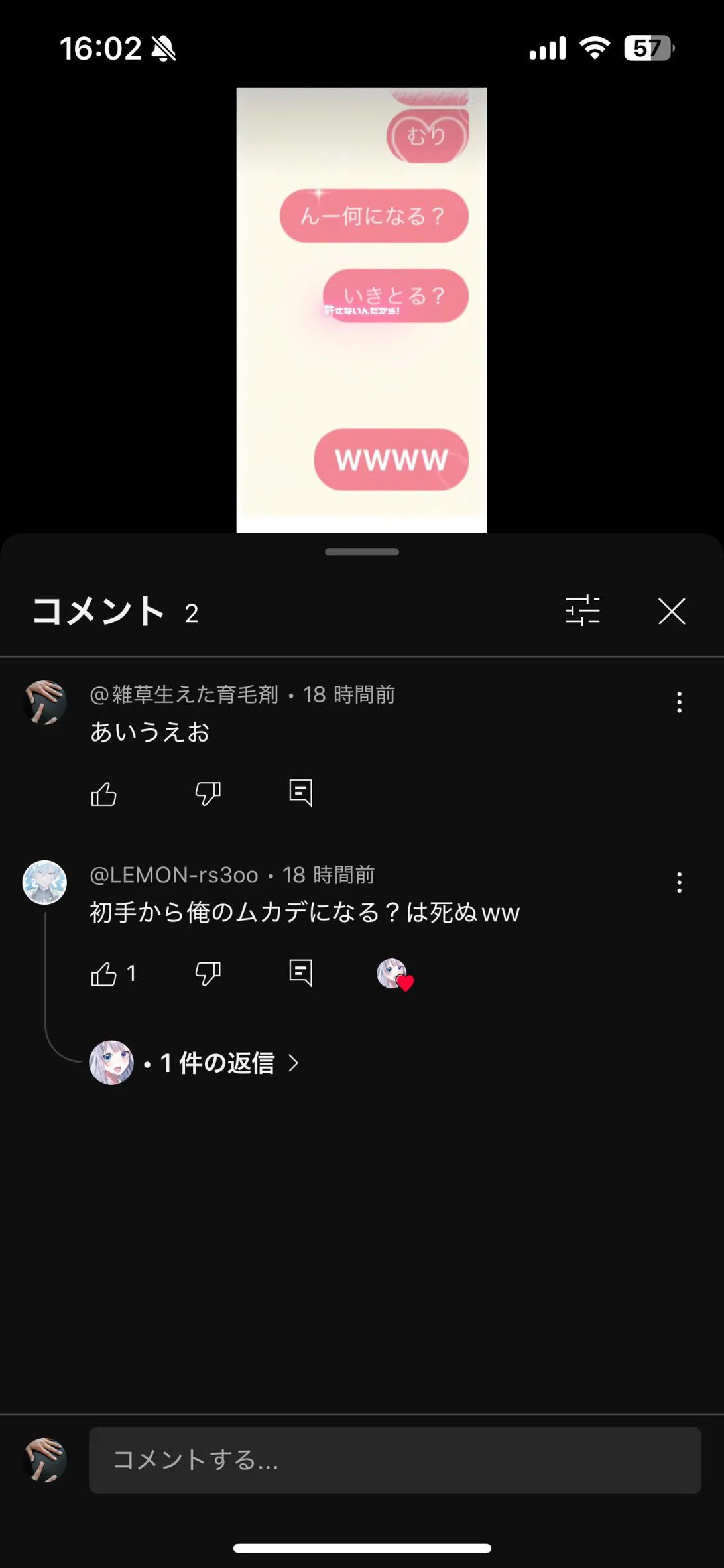Open the comment sort options icon

point(582,610)
